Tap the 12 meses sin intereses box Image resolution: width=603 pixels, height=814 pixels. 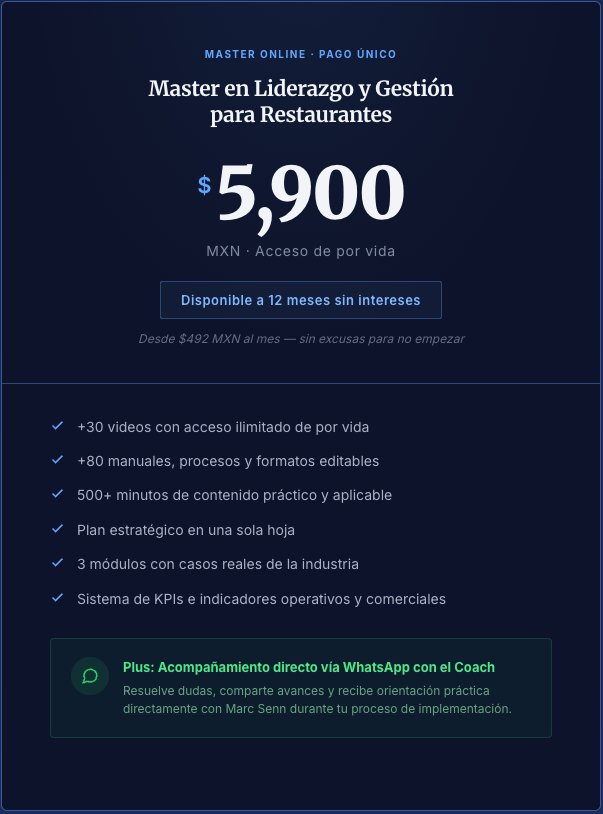(x=300, y=300)
